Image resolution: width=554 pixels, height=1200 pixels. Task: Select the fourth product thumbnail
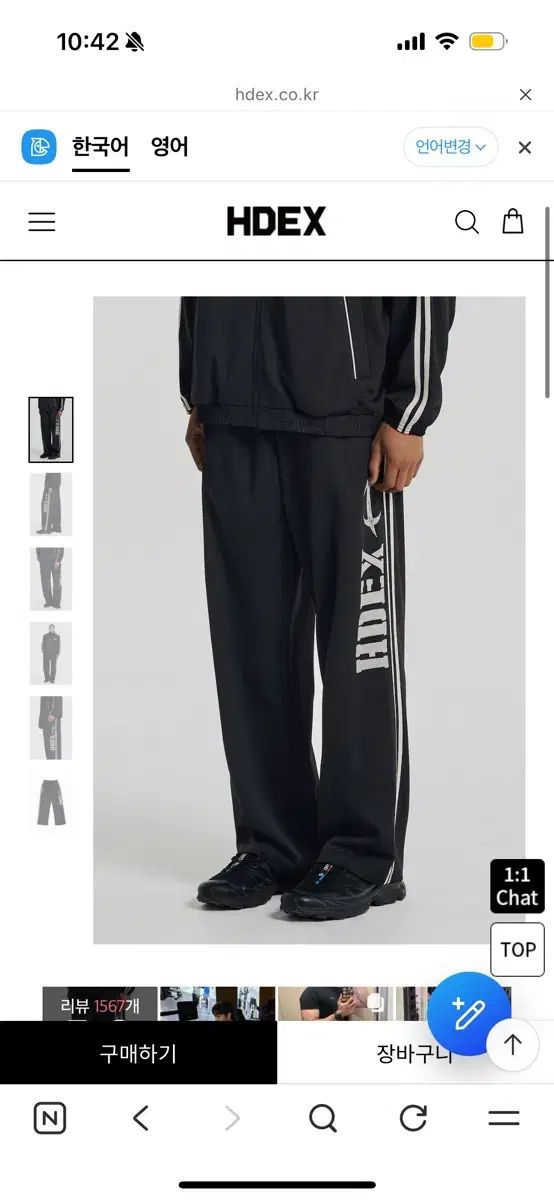pos(50,653)
